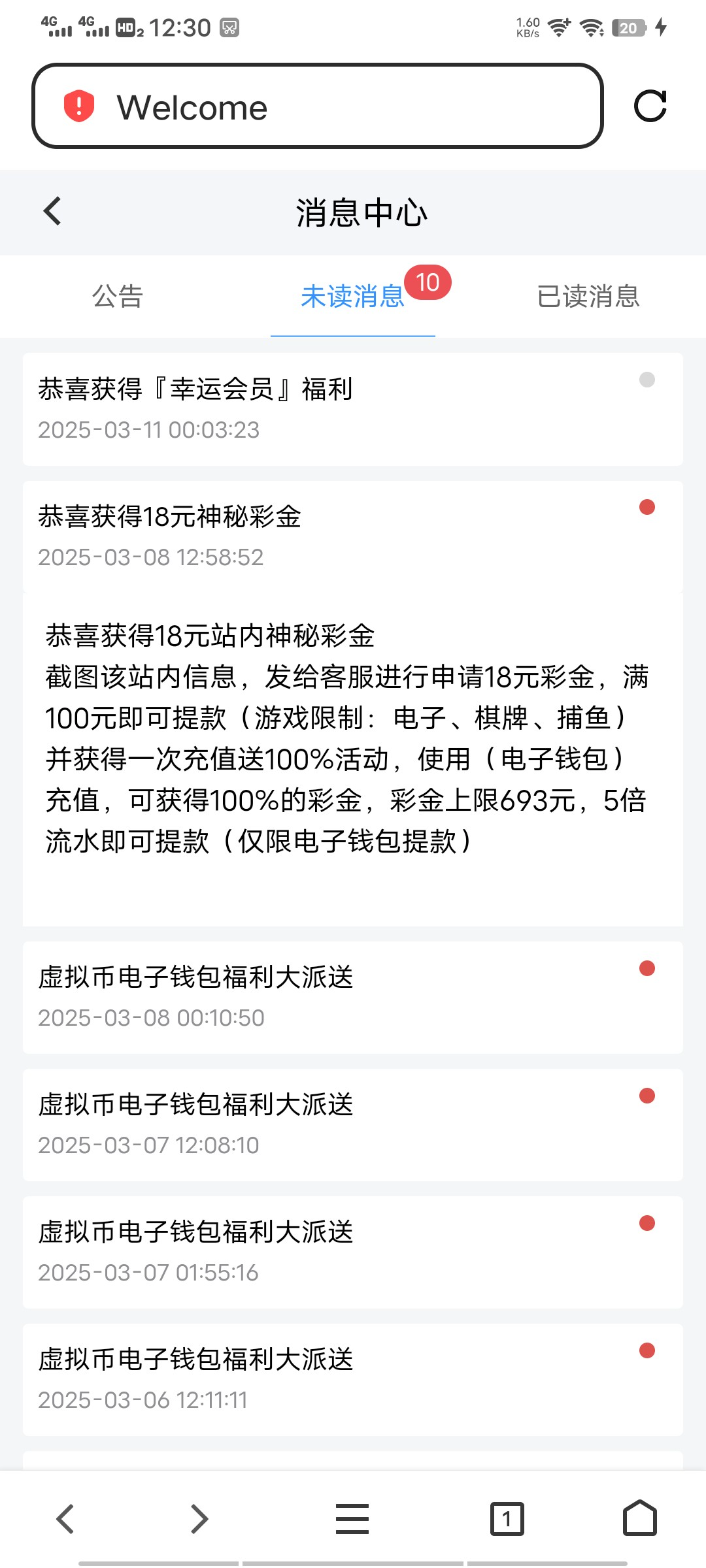Image resolution: width=706 pixels, height=1568 pixels.
Task: Select the 未读消息 tab
Action: 352,297
